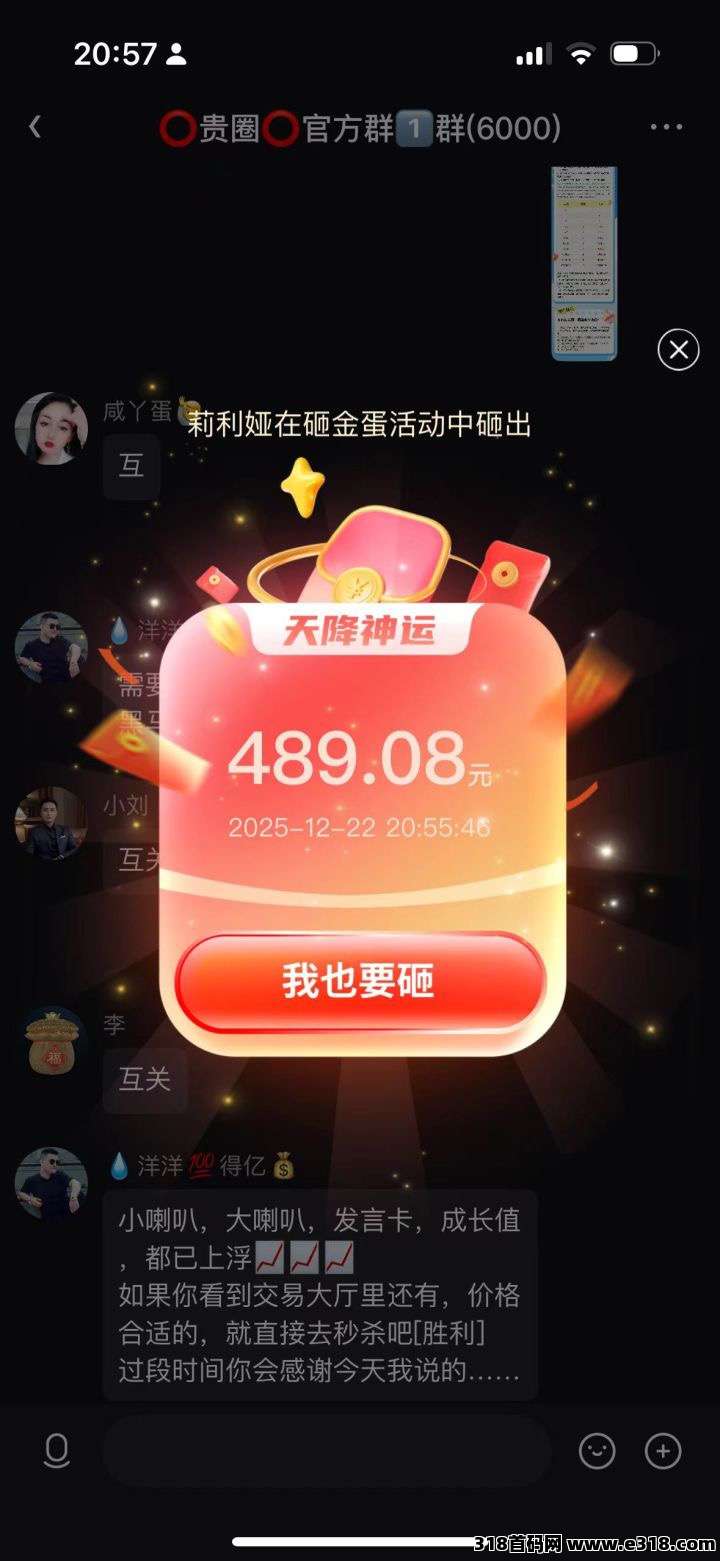Open 小刘's avatar profile

(x=51, y=823)
